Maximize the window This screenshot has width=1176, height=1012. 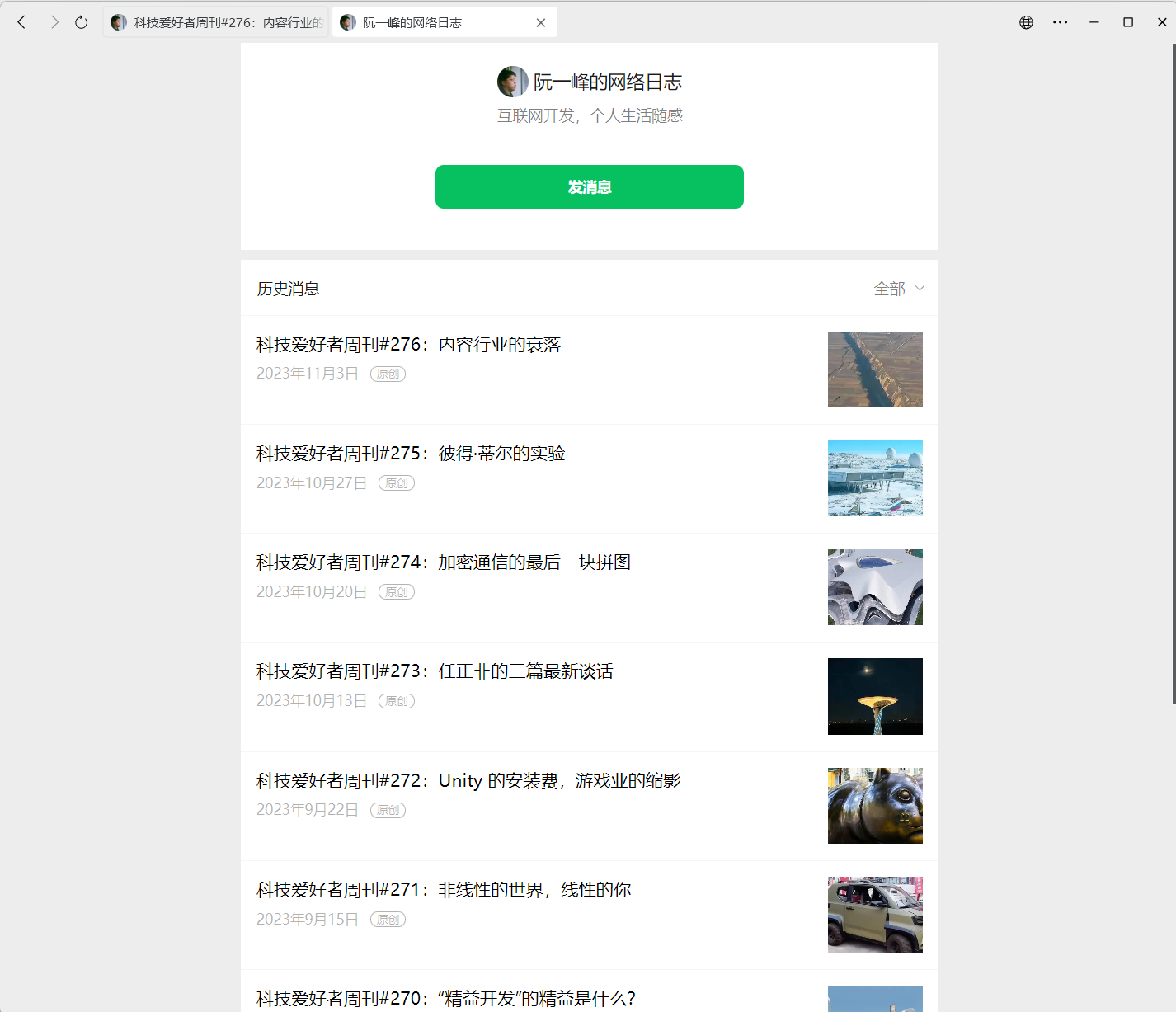[1128, 22]
